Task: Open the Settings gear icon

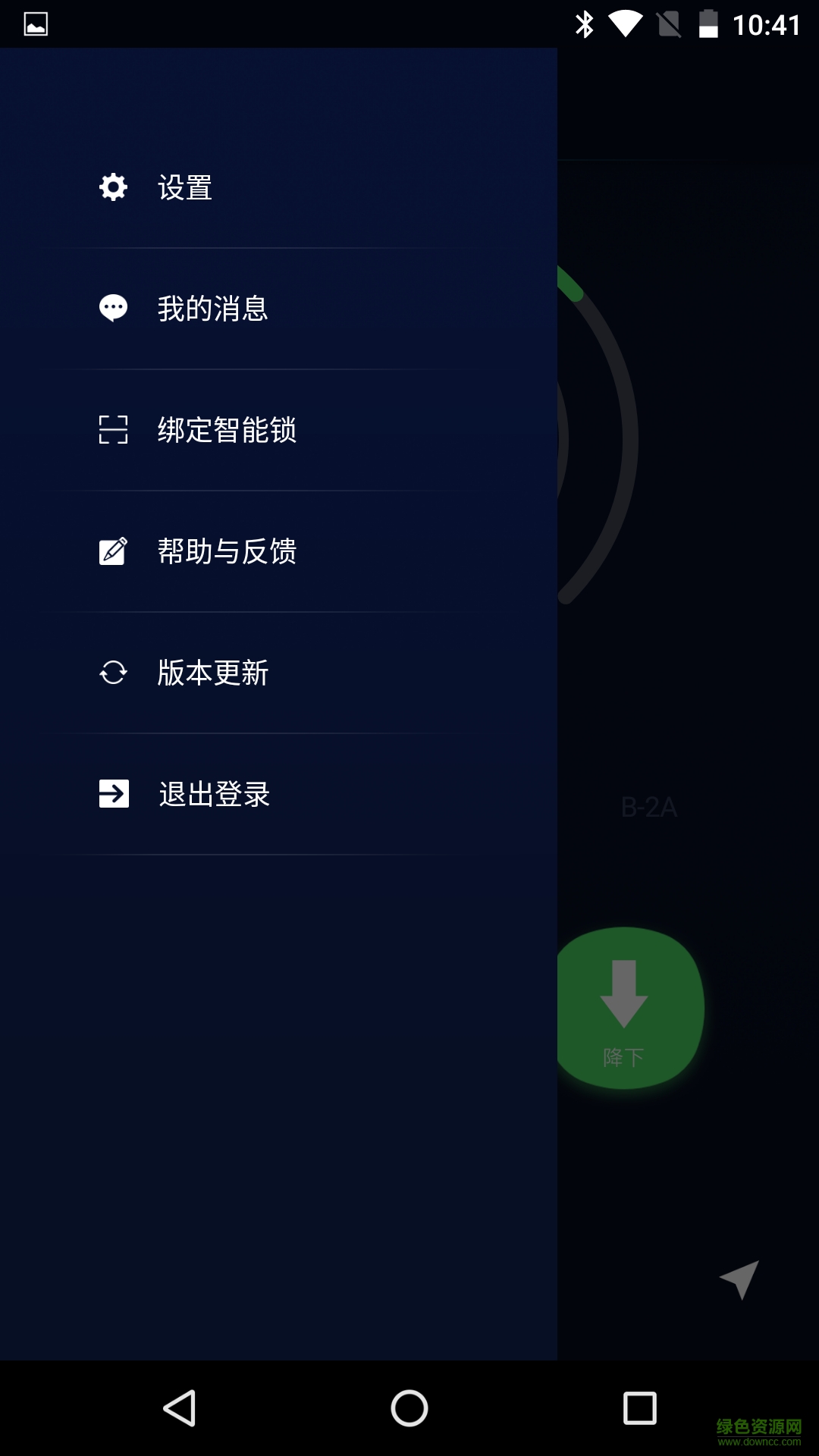Action: [112, 186]
